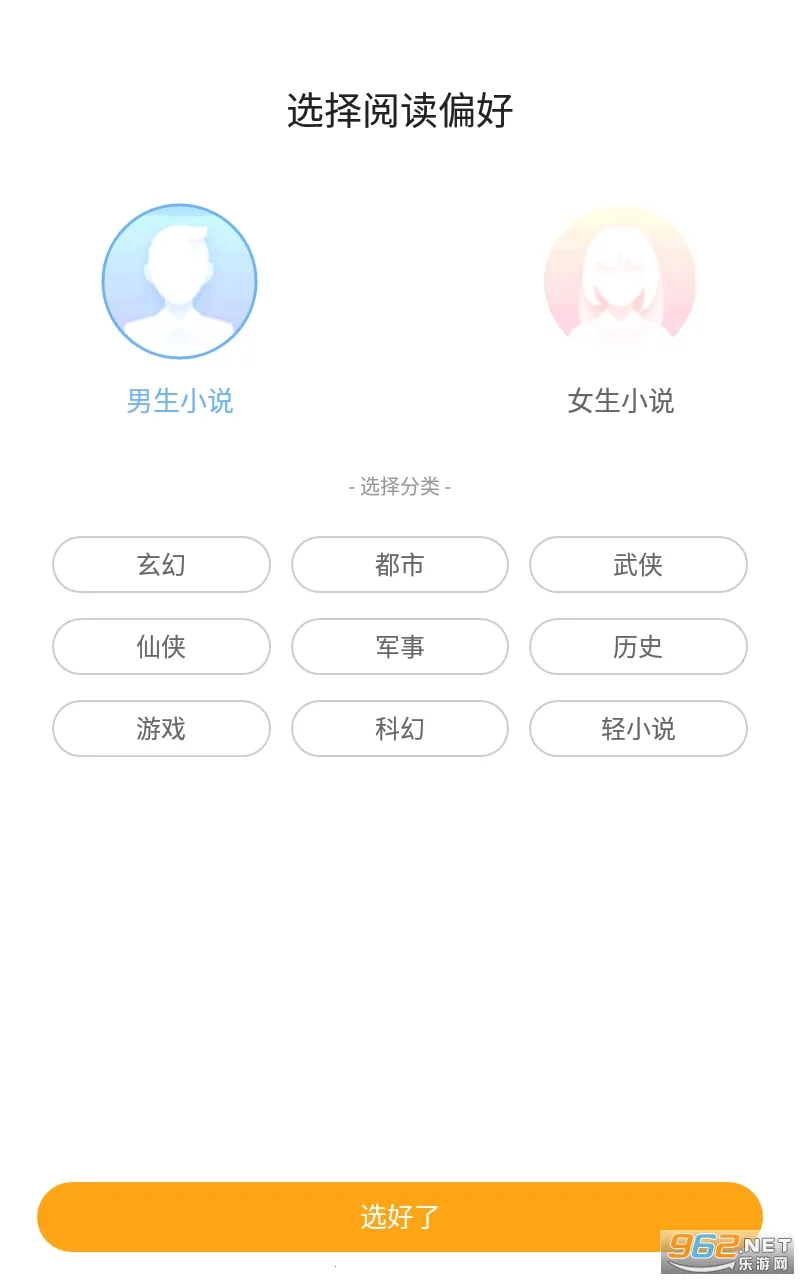Choose 男生小说 as reading preference
800x1280 pixels.
coord(180,401)
